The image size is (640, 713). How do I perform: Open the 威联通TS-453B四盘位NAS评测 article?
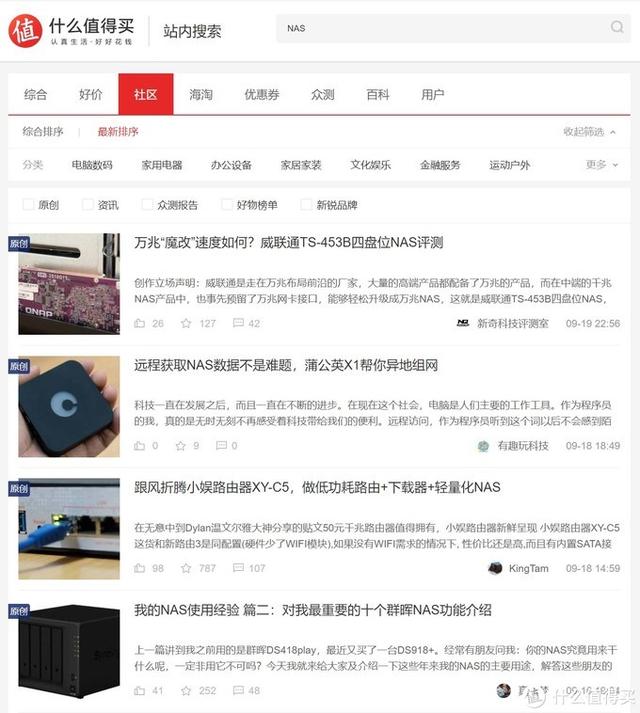coord(288,243)
